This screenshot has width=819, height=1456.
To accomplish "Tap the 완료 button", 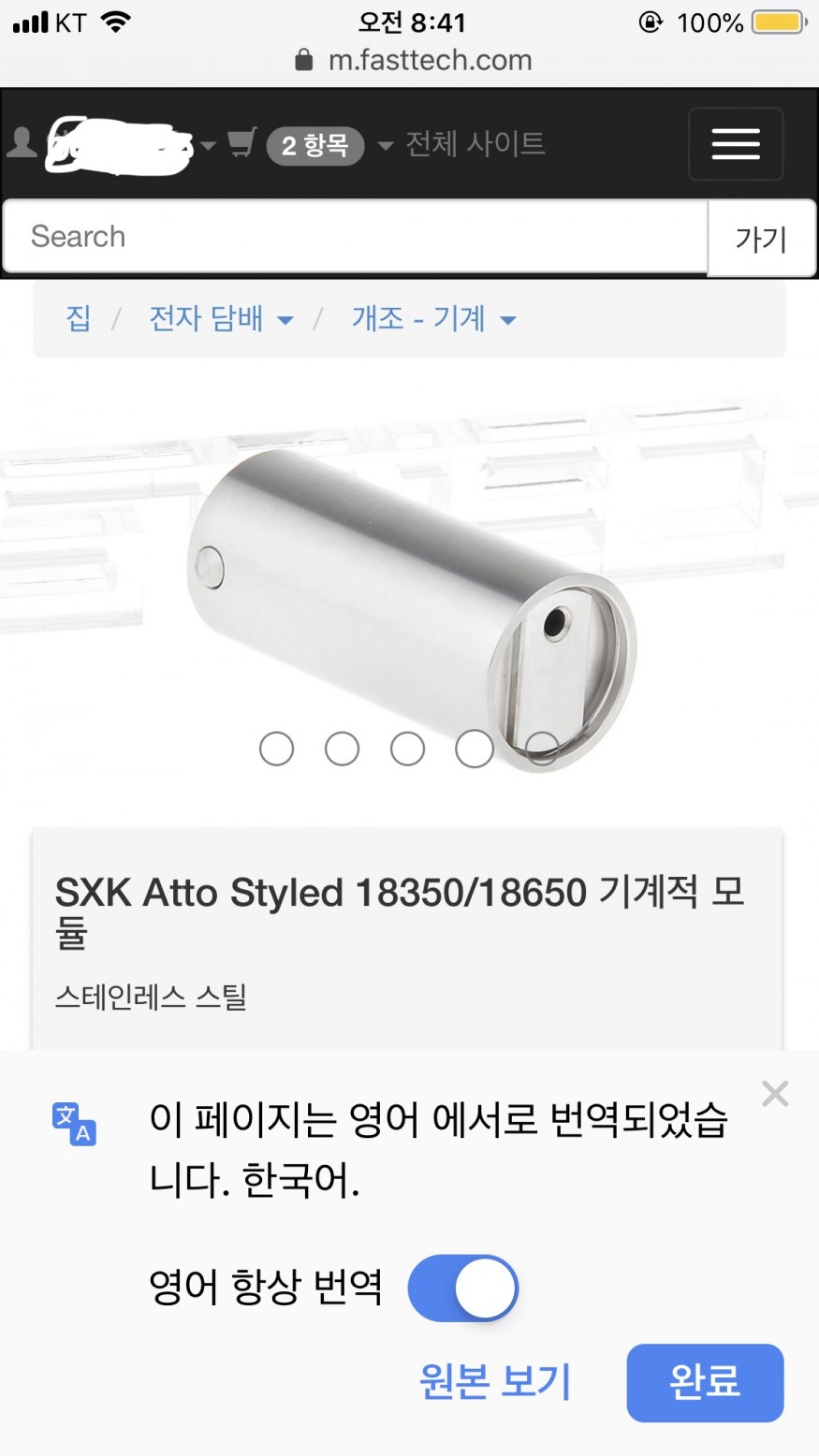I will (705, 1382).
